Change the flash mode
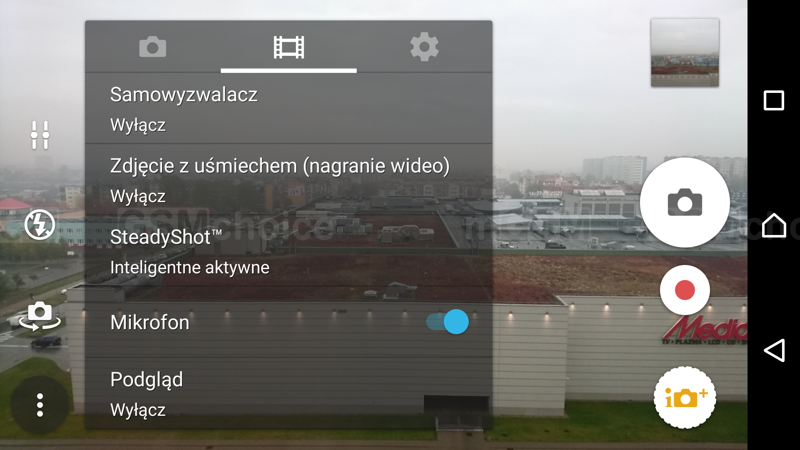 pos(39,224)
